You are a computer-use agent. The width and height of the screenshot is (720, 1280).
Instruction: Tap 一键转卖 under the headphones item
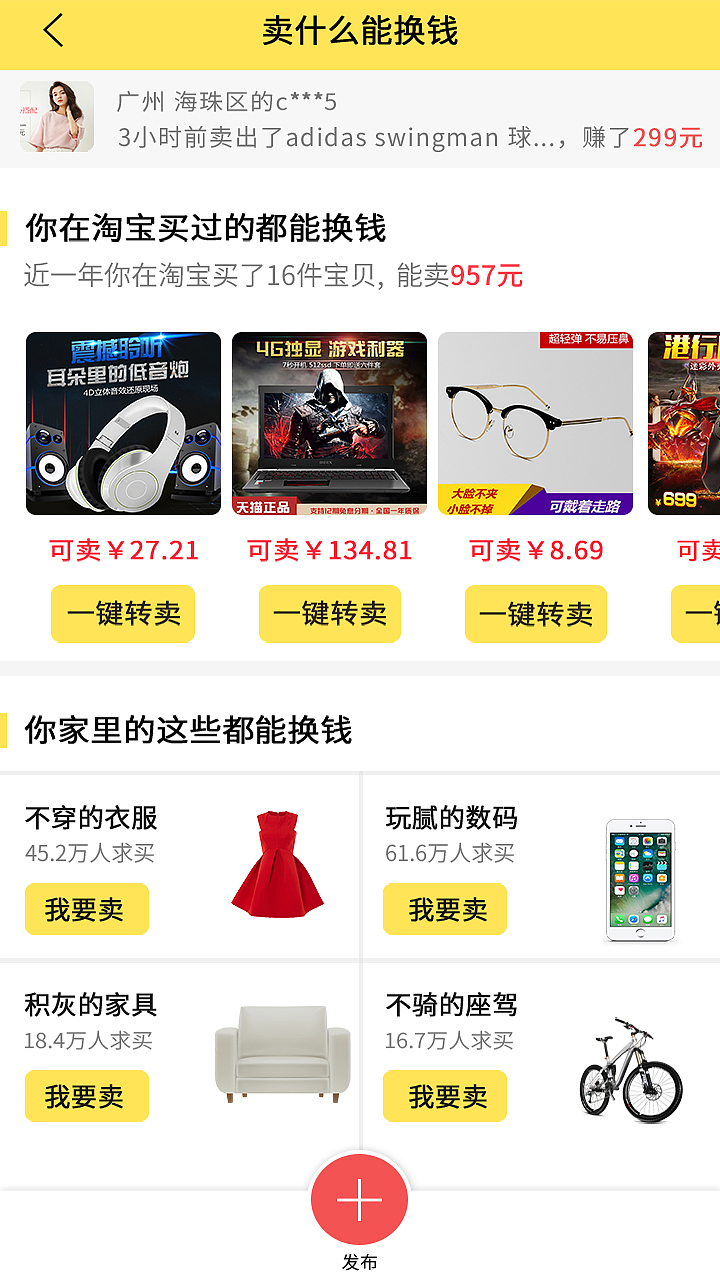coord(122,613)
